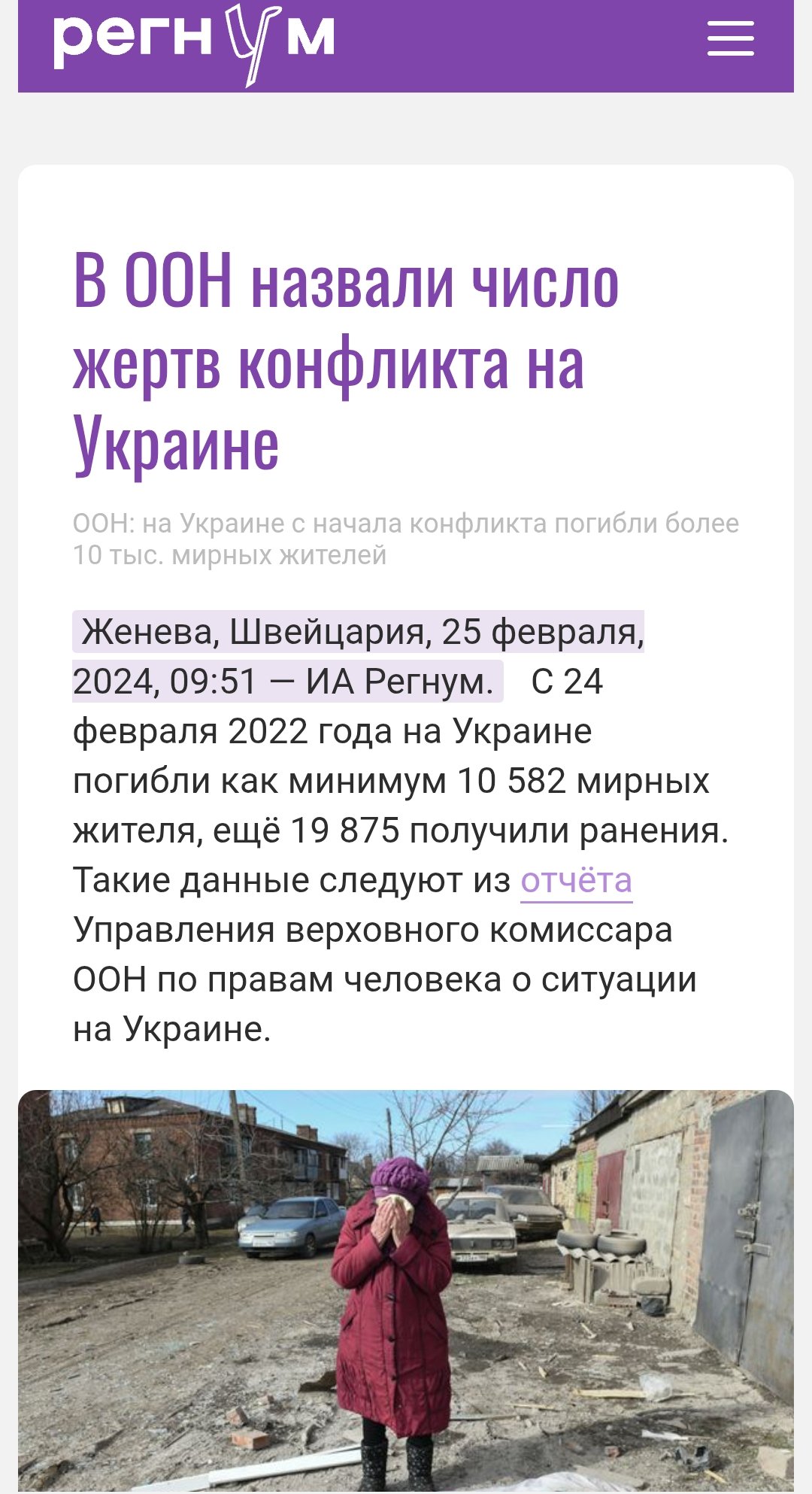The height and width of the screenshot is (1494, 812).
Task: Open the hamburger menu
Action: point(730,38)
